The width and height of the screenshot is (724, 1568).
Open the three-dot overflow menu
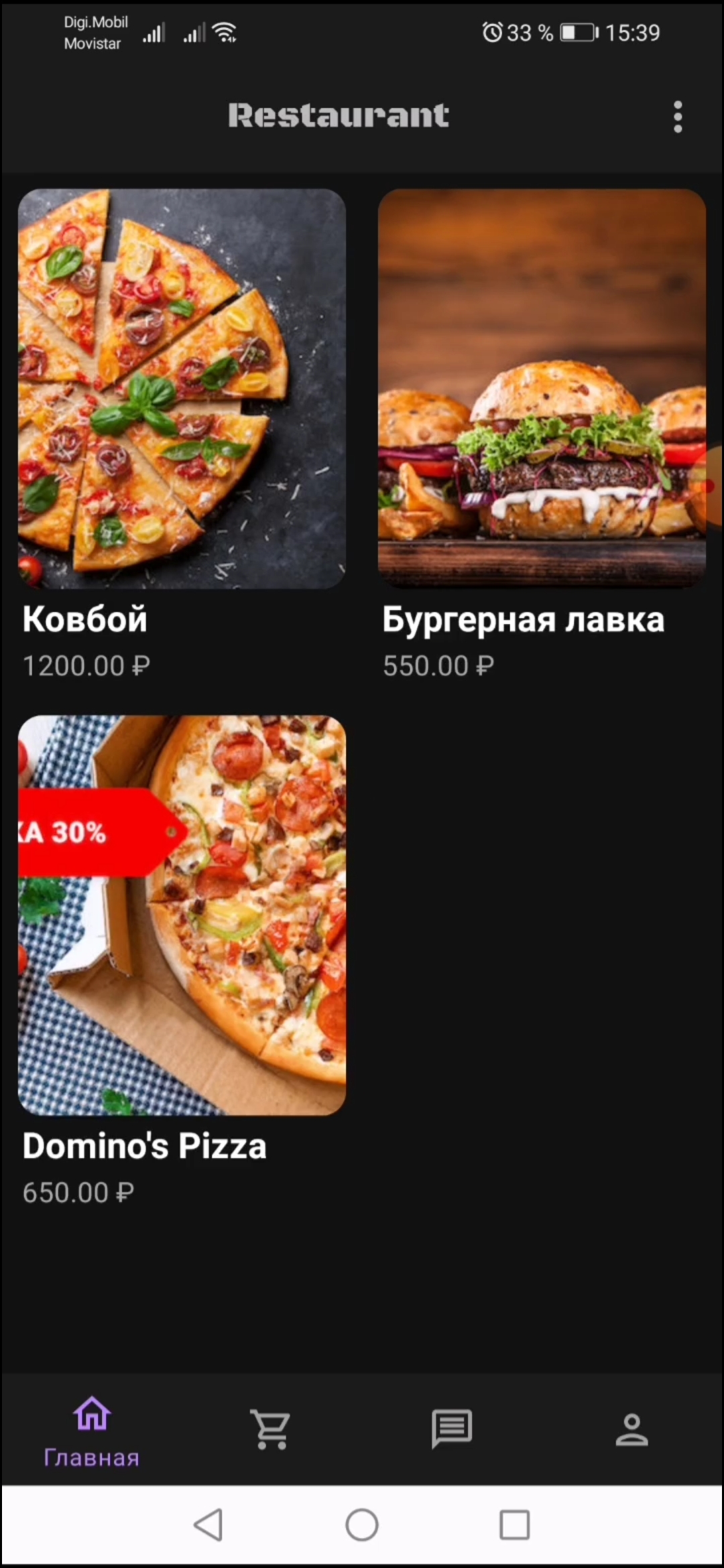click(678, 117)
